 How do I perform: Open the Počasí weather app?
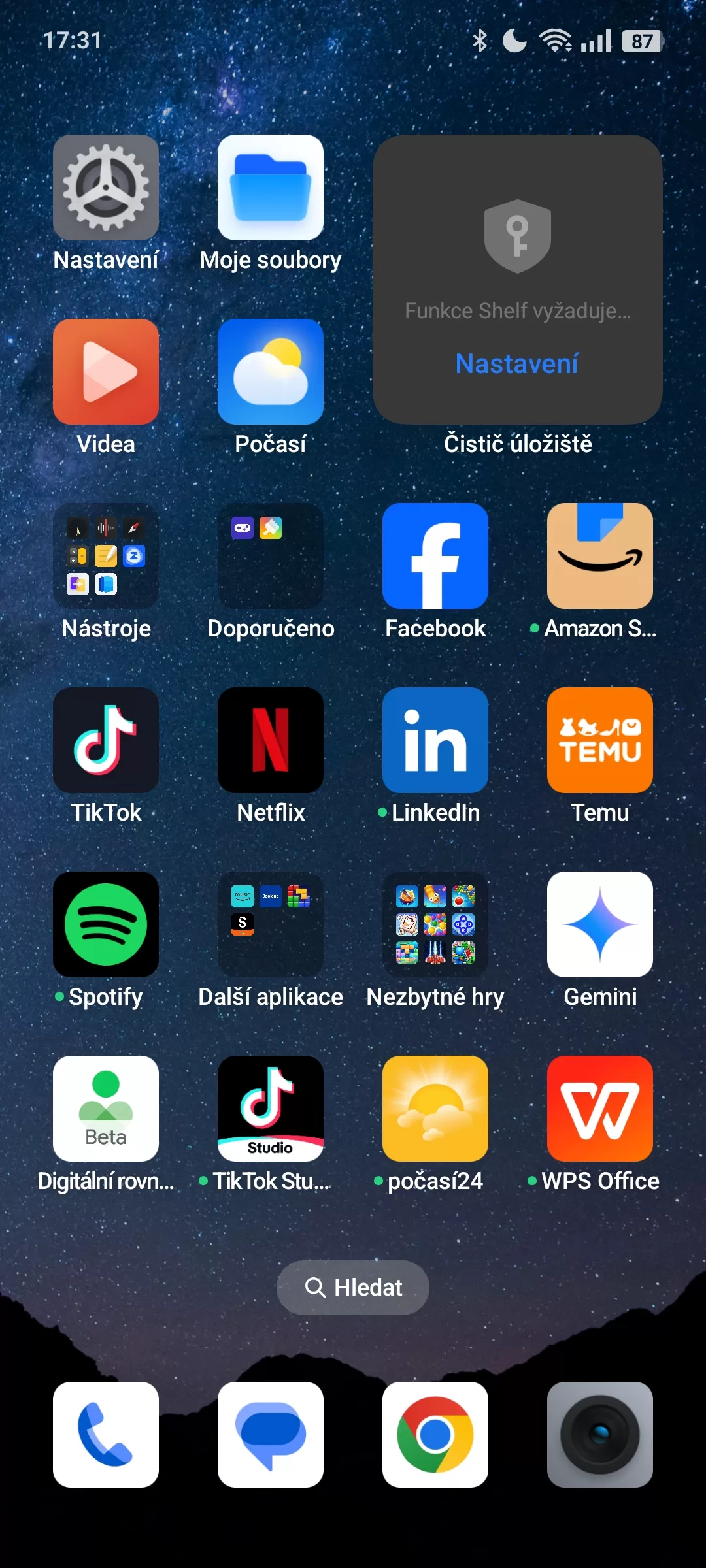(x=271, y=372)
